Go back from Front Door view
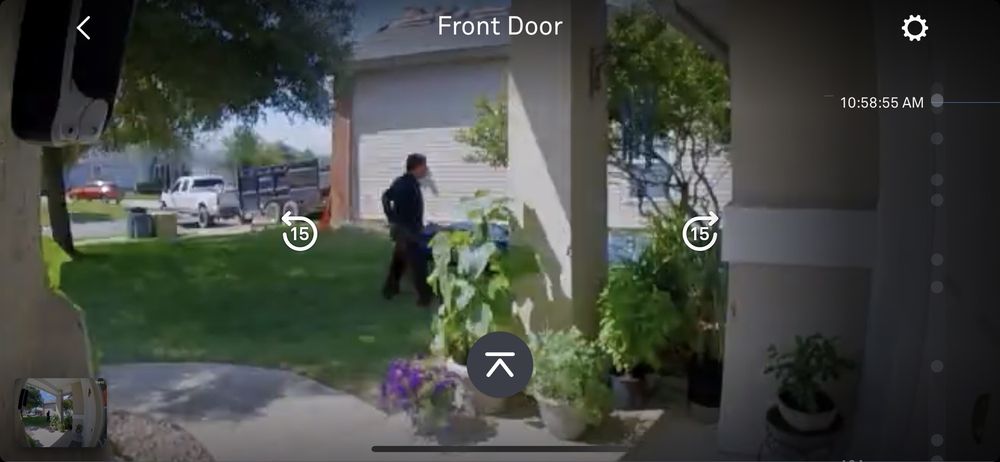The height and width of the screenshot is (462, 1000). pyautogui.click(x=84, y=28)
